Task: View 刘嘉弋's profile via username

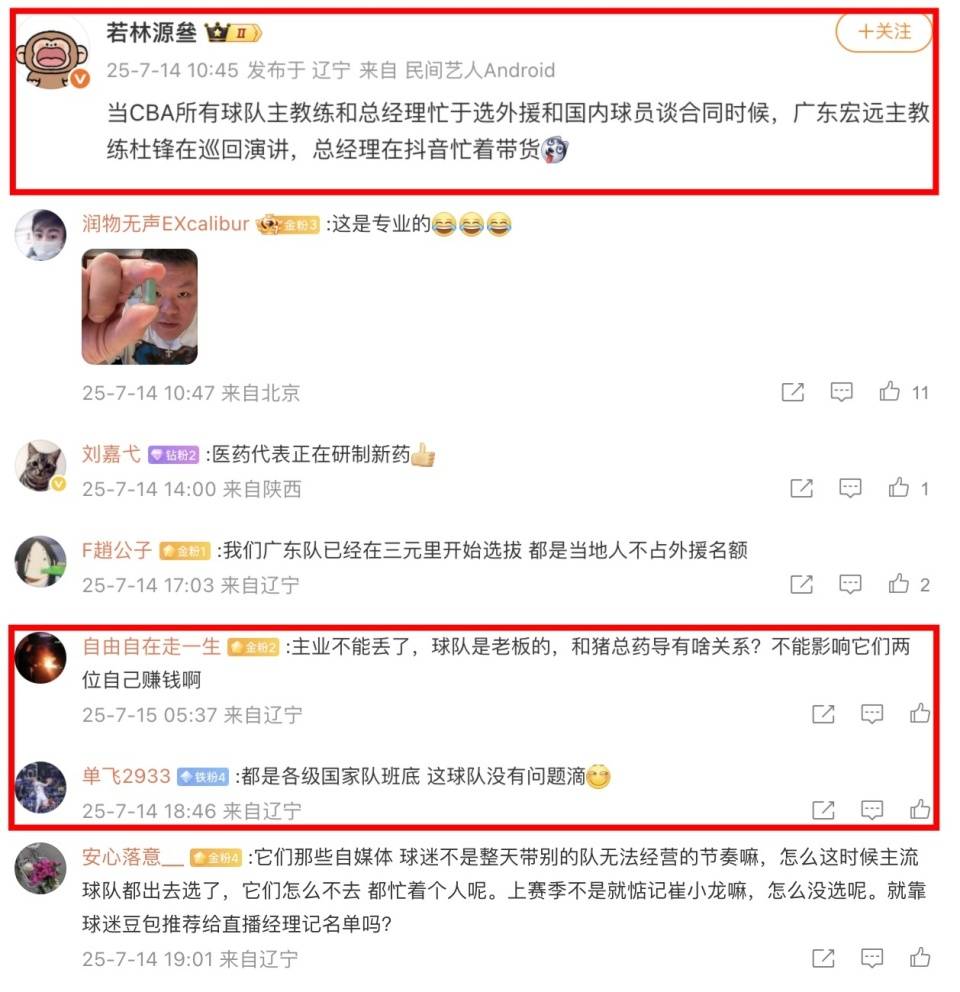Action: tap(111, 455)
